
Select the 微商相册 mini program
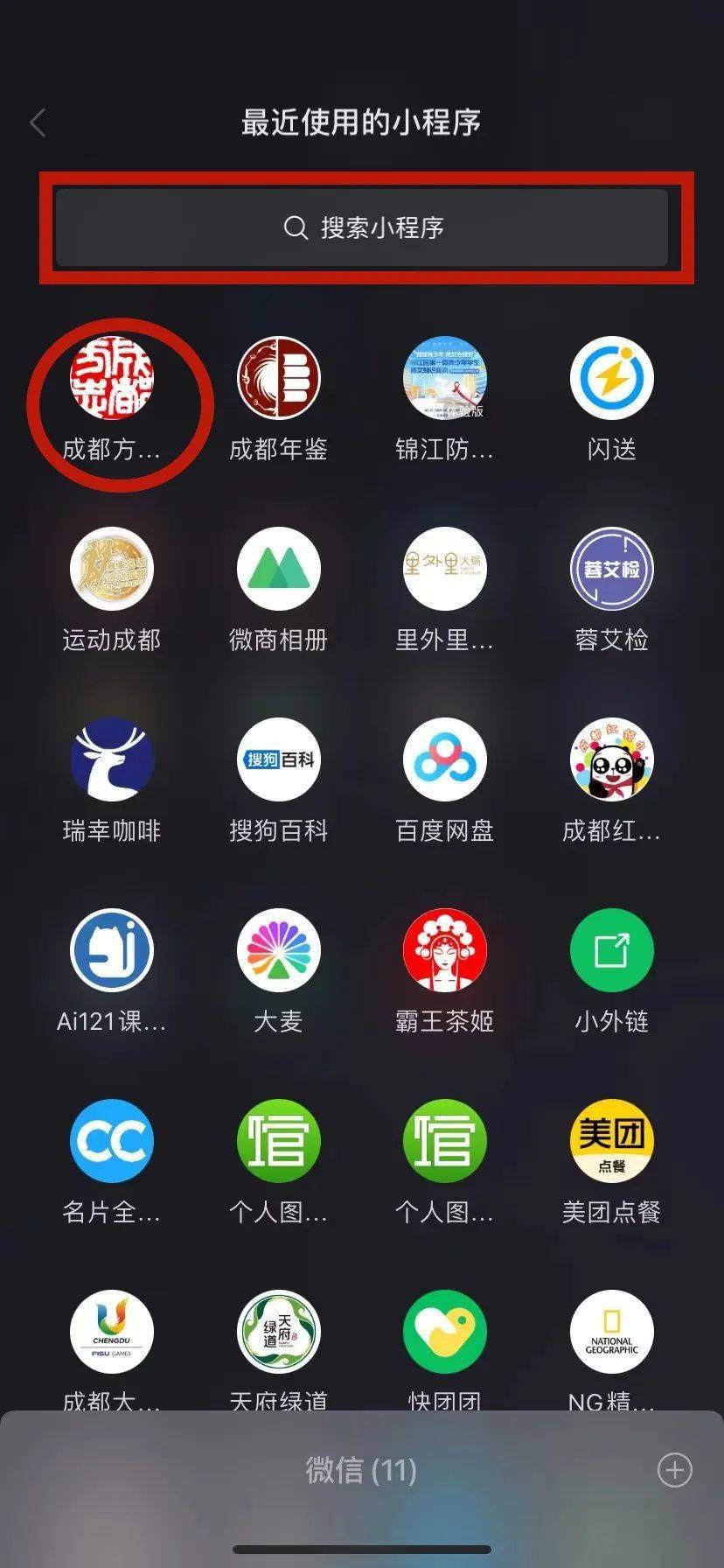278,570
